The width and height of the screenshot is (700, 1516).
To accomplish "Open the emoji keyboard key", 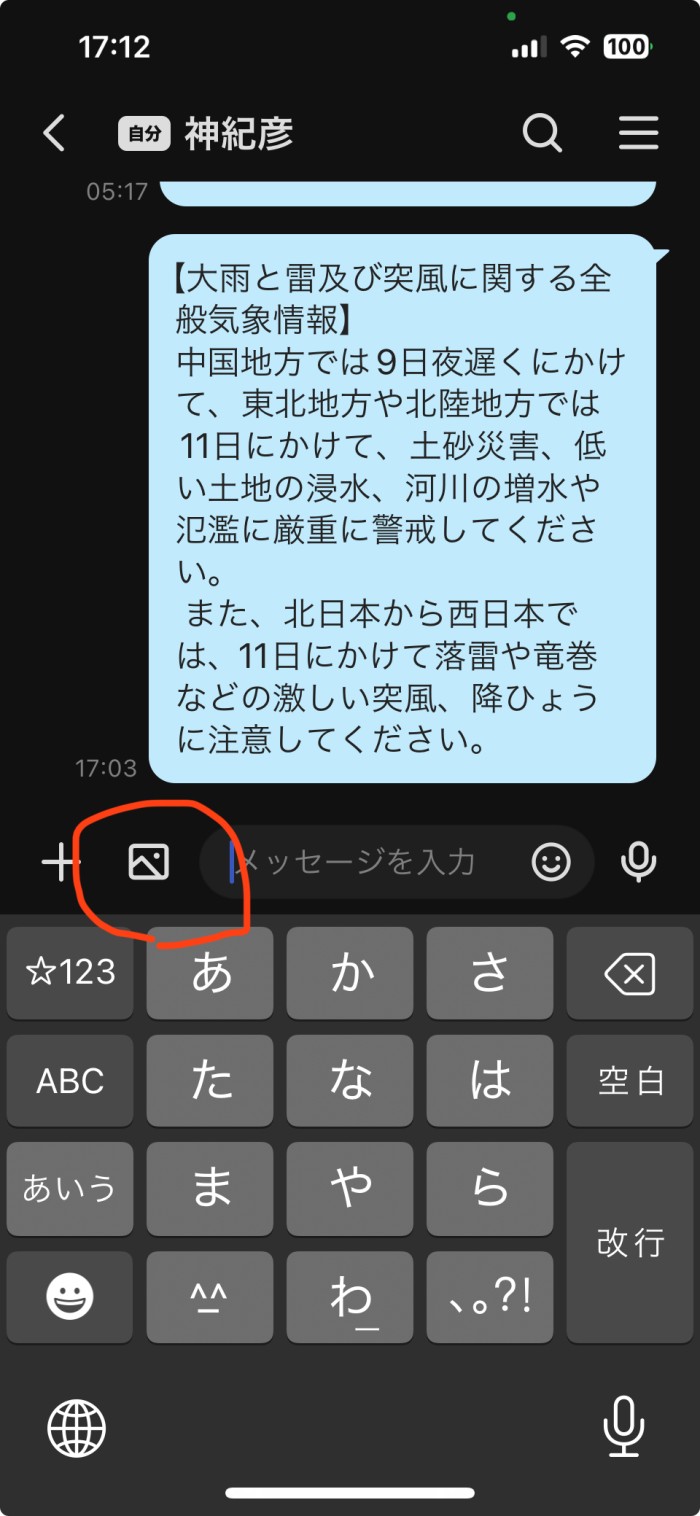I will click(70, 1297).
